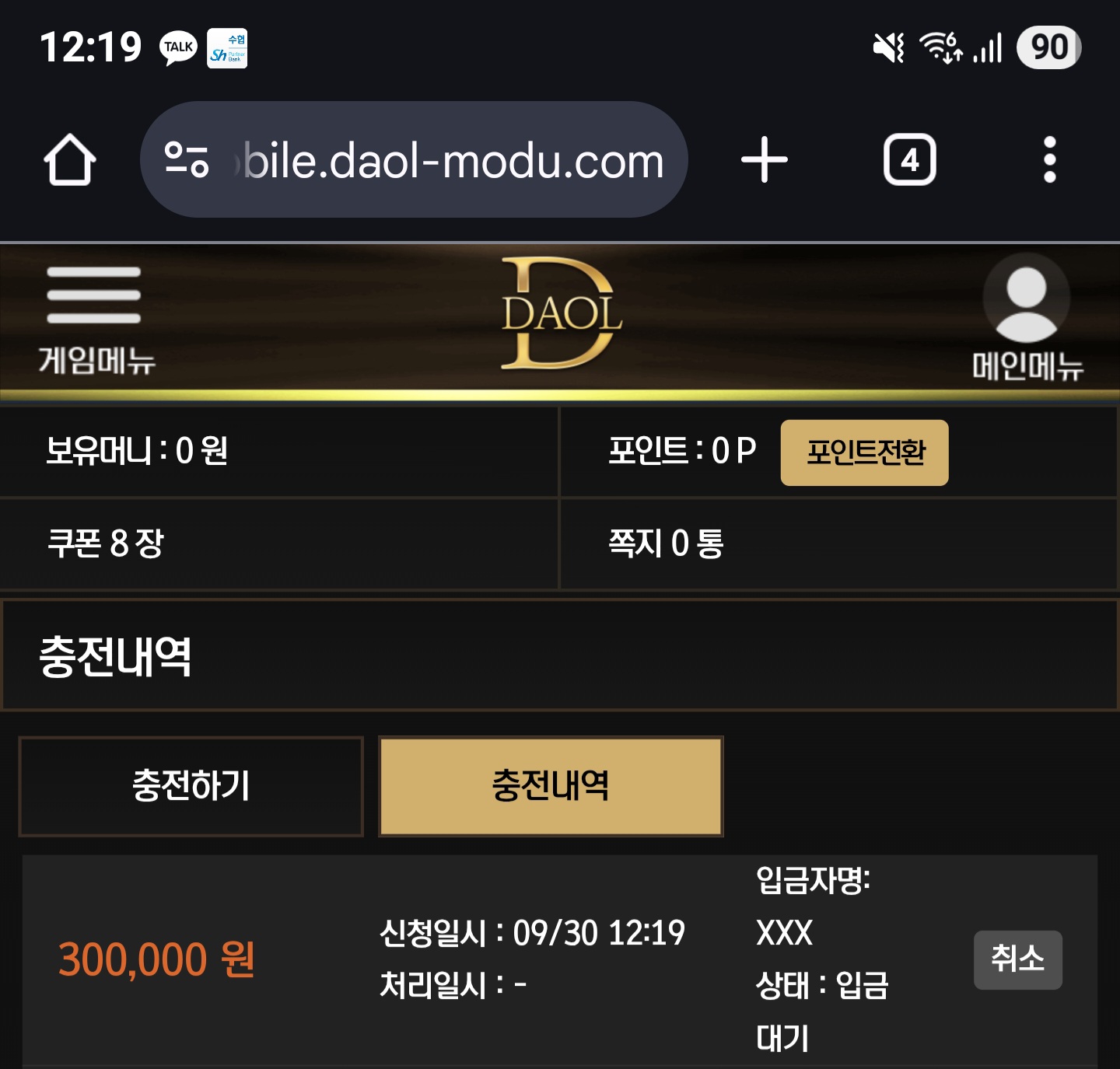Image resolution: width=1120 pixels, height=1069 pixels.
Task: Open the 게임메뉴 drawer
Action: (95, 319)
